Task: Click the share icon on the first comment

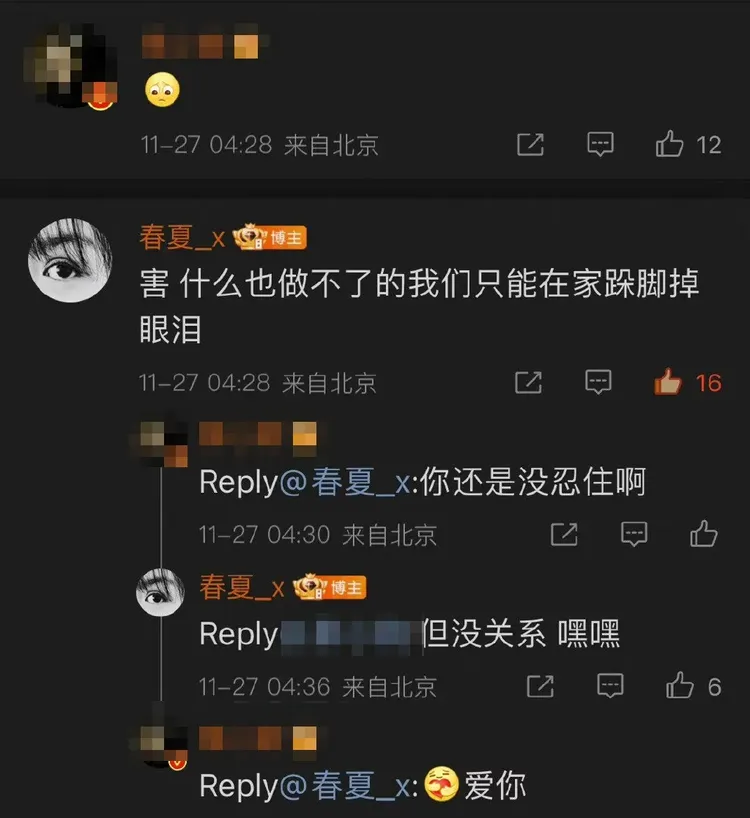Action: (531, 144)
